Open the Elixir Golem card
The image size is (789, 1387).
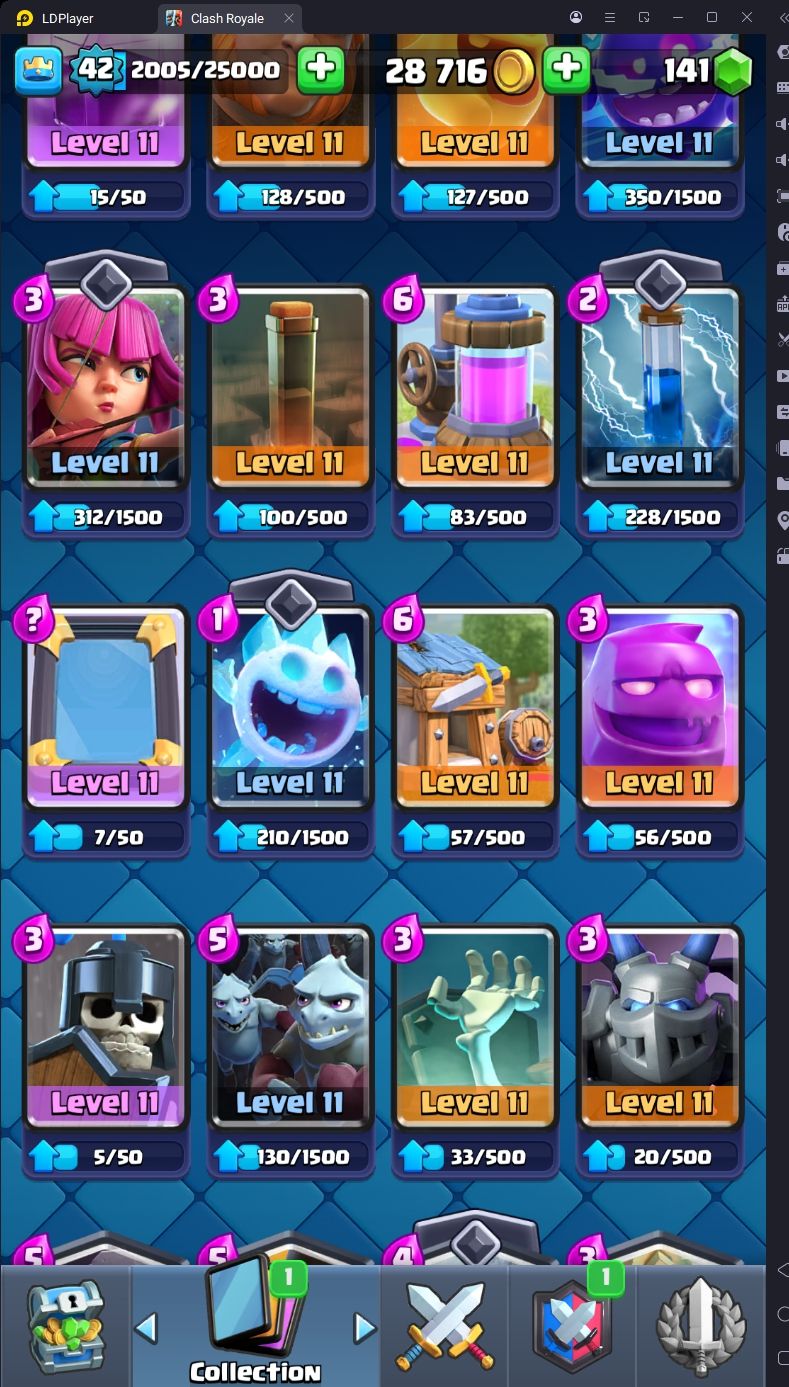[659, 705]
